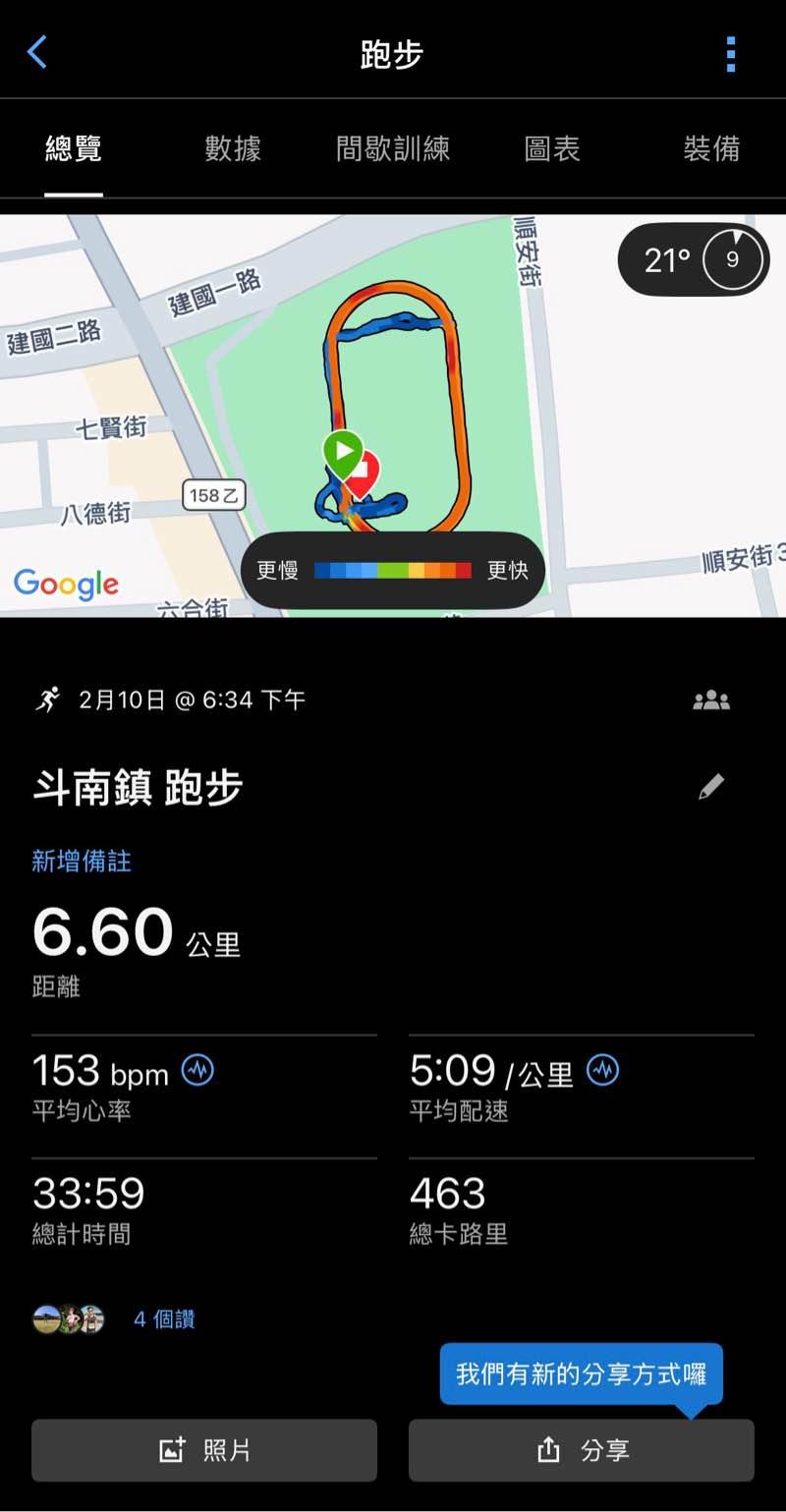Switch to the 間歇訓練 tab
The height and width of the screenshot is (1512, 786).
tap(393, 148)
